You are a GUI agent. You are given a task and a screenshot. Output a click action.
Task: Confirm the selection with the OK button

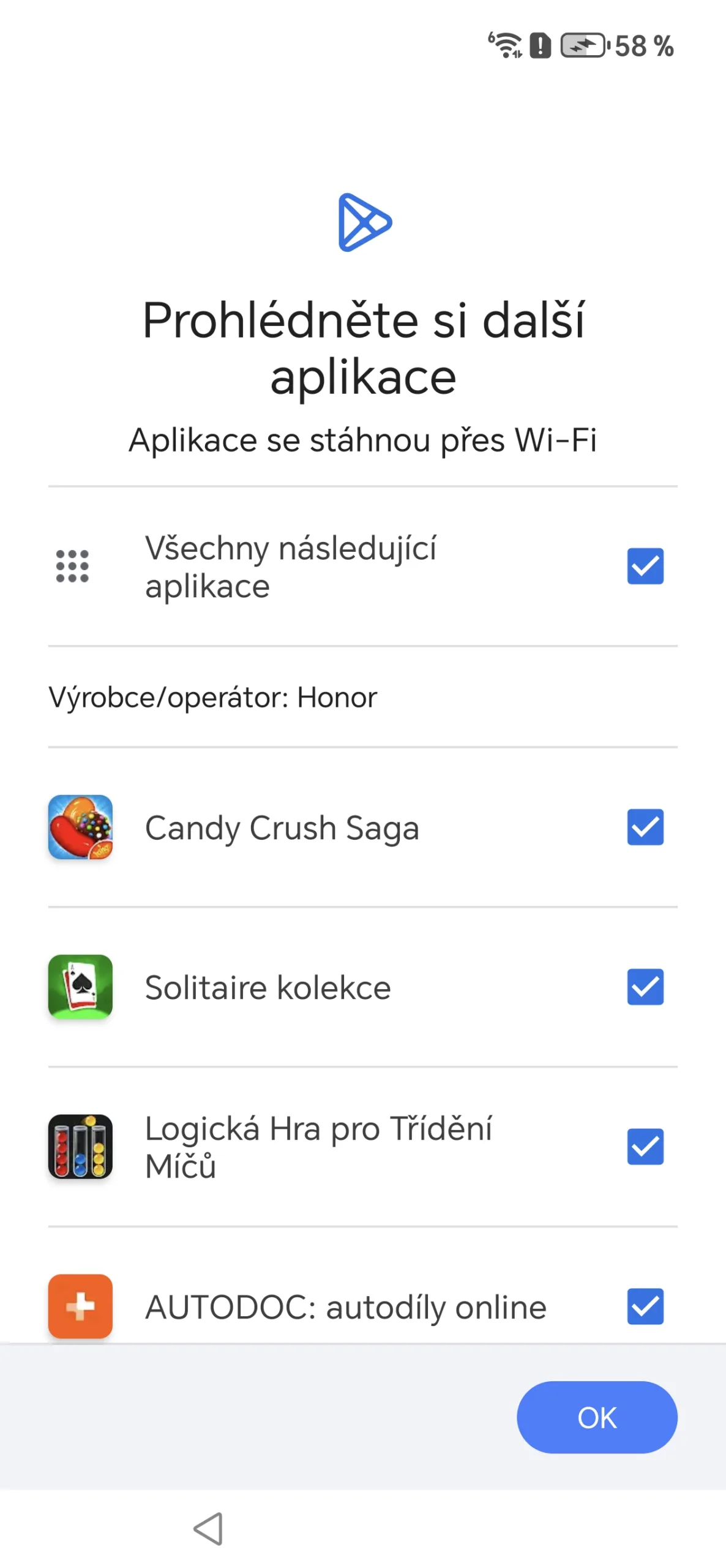tap(596, 1417)
